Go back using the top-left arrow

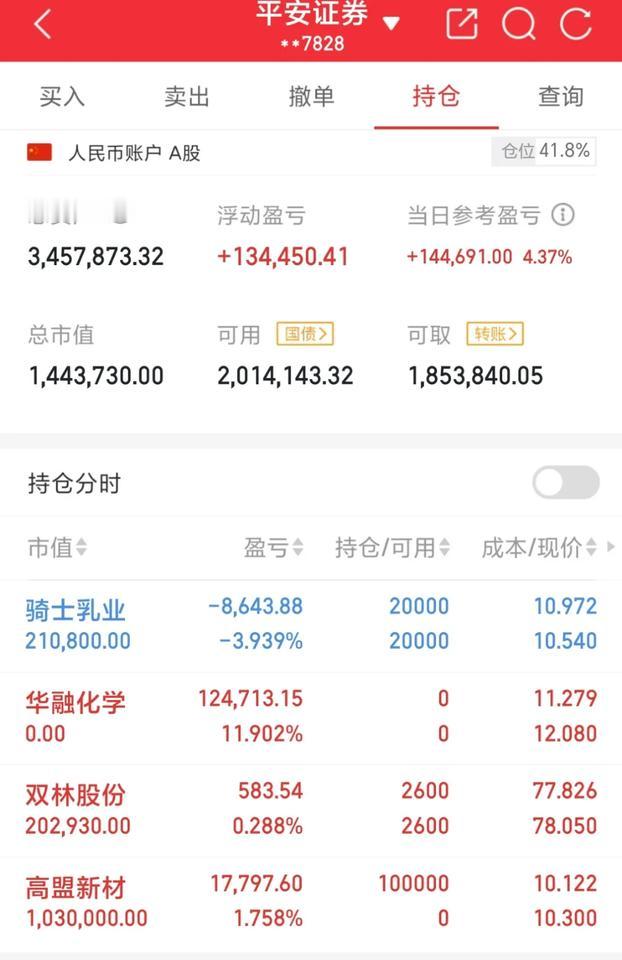click(42, 25)
